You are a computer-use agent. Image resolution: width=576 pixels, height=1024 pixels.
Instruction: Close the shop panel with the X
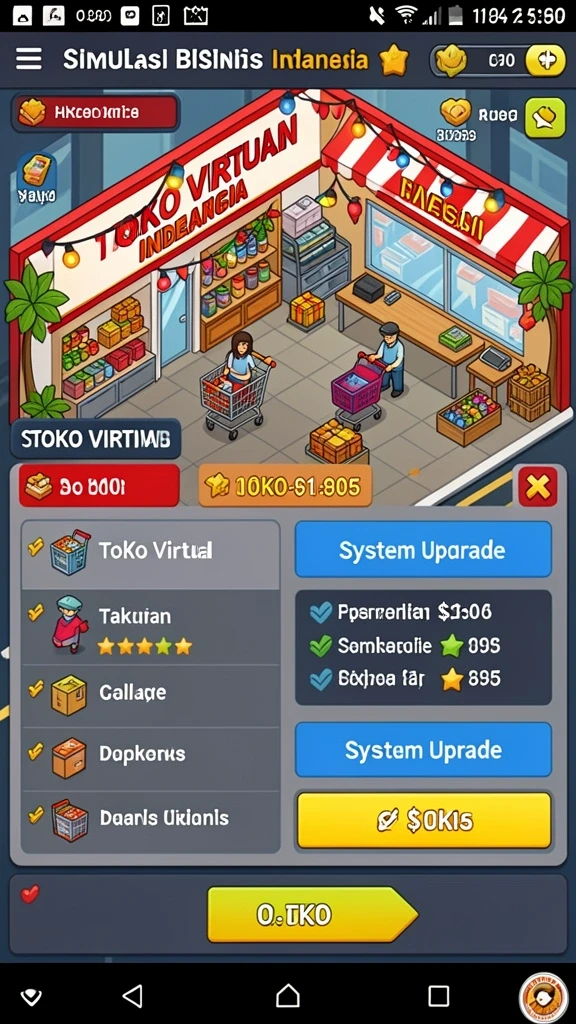(x=537, y=487)
